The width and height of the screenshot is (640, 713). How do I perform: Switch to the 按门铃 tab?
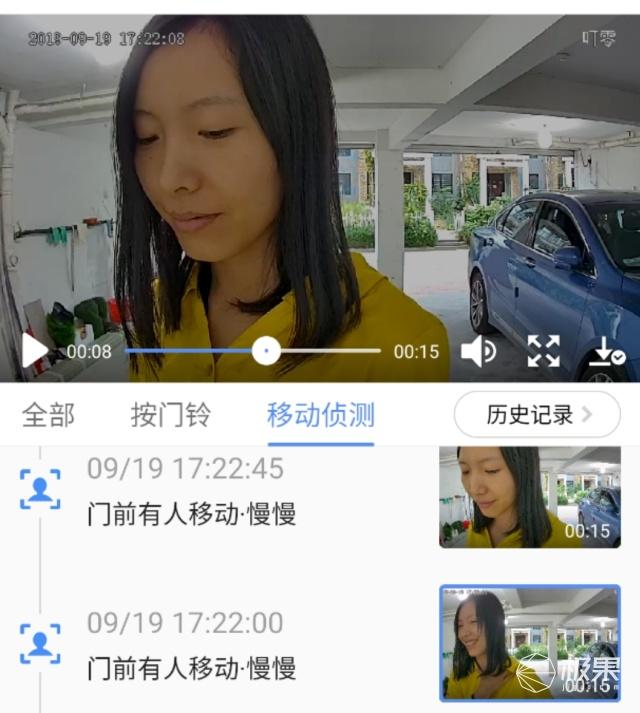tap(171, 415)
